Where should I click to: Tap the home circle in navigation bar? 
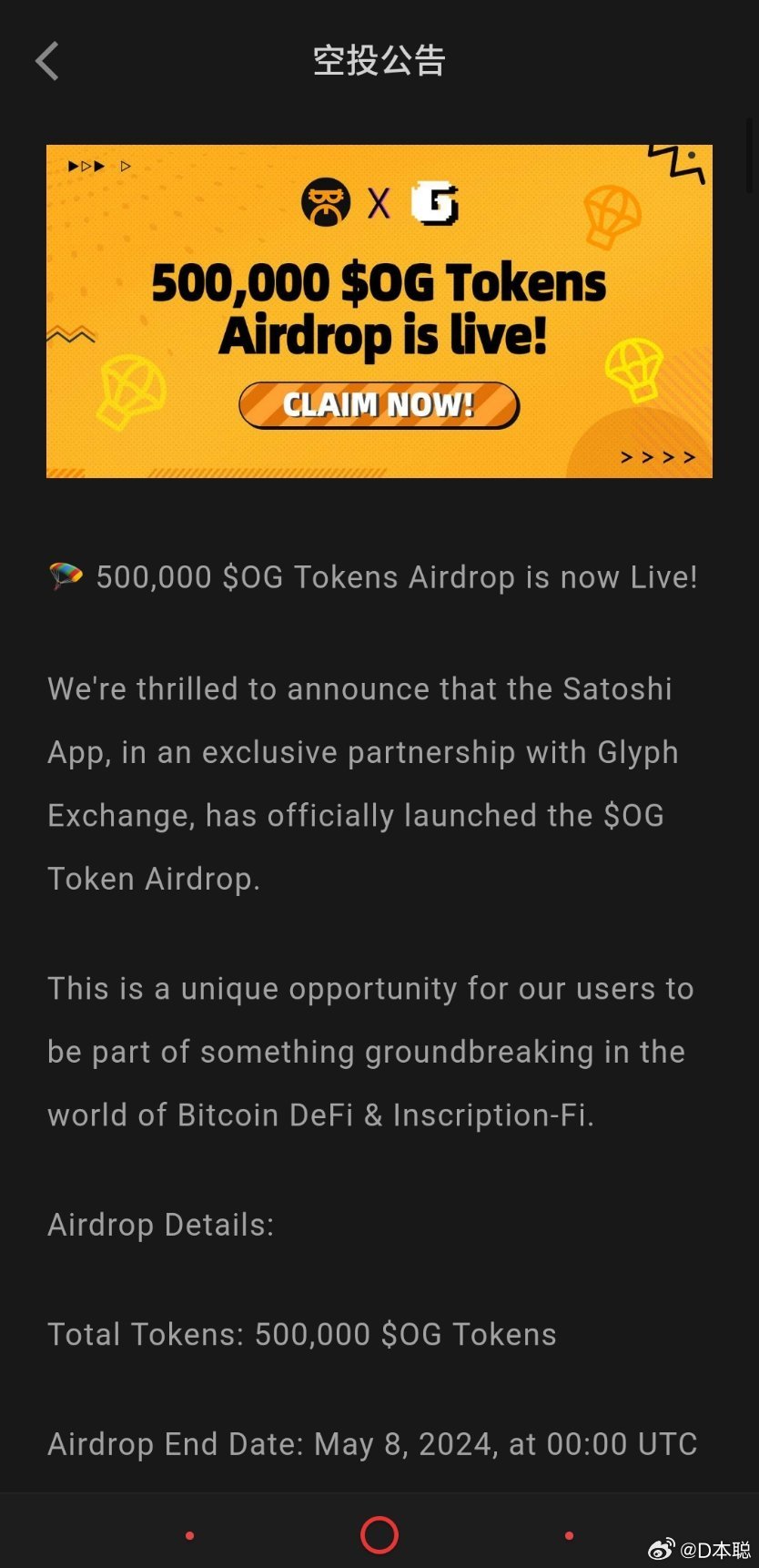[x=379, y=1534]
